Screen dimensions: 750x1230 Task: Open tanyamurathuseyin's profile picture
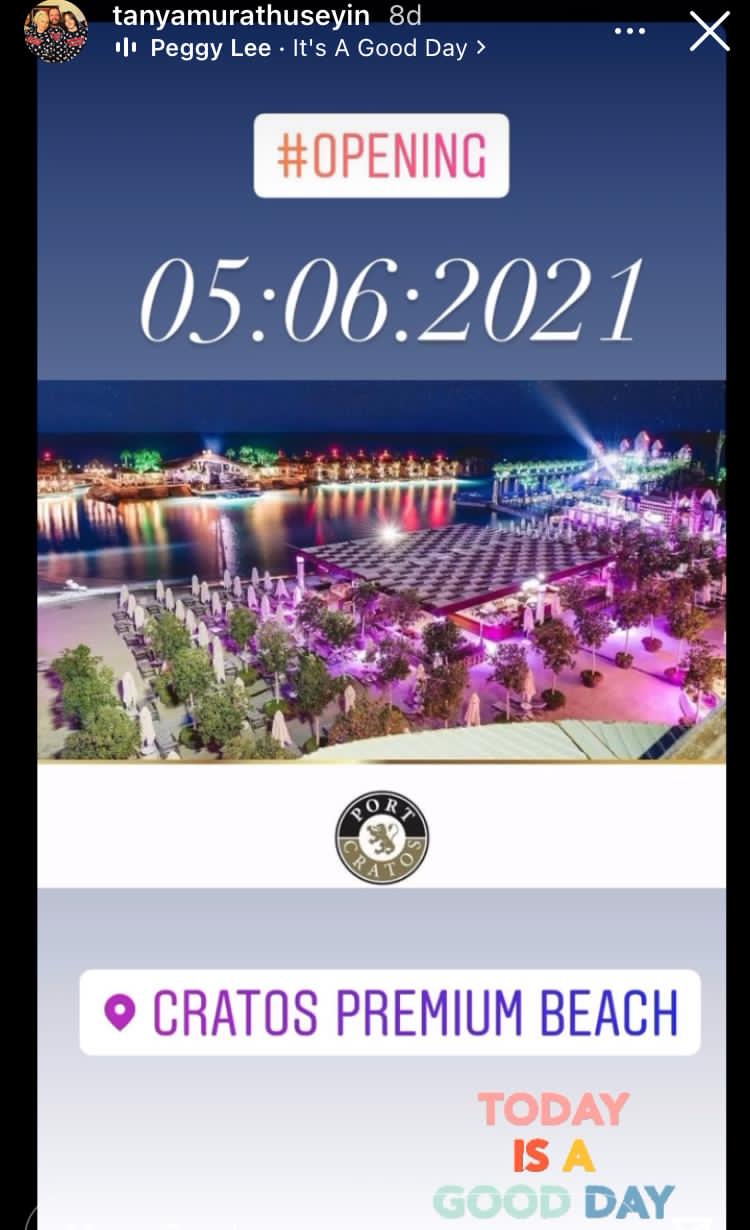[x=55, y=30]
